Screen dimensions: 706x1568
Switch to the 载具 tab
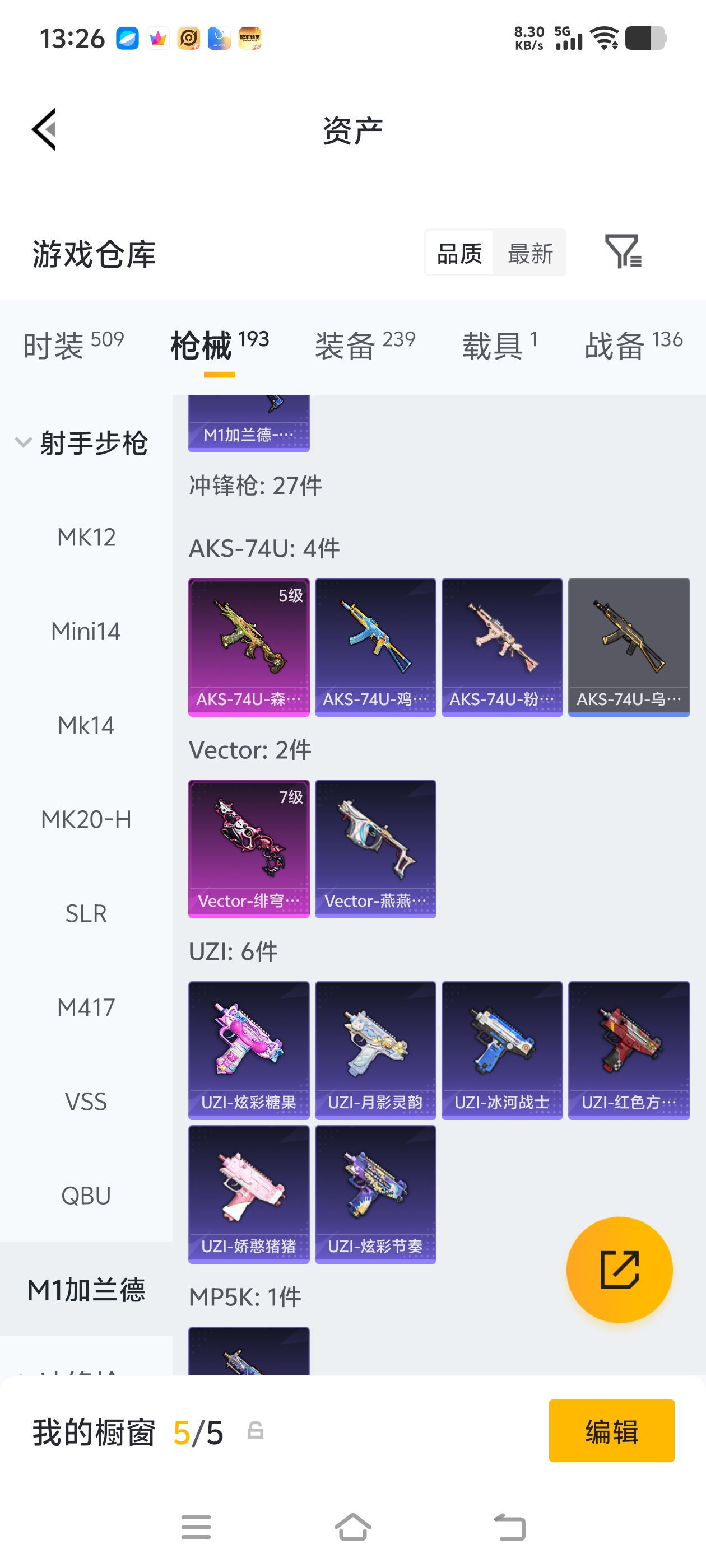499,345
